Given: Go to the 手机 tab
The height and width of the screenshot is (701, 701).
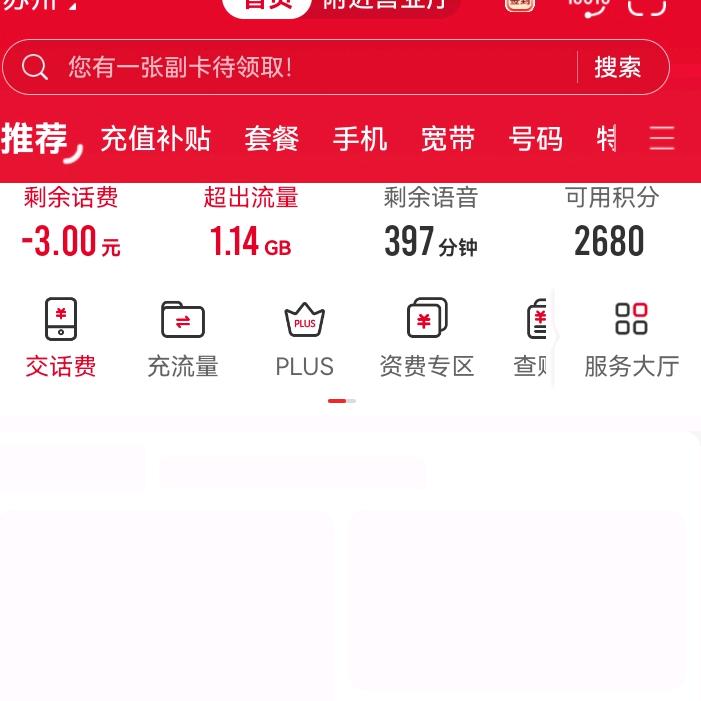Looking at the screenshot, I should click(360, 139).
